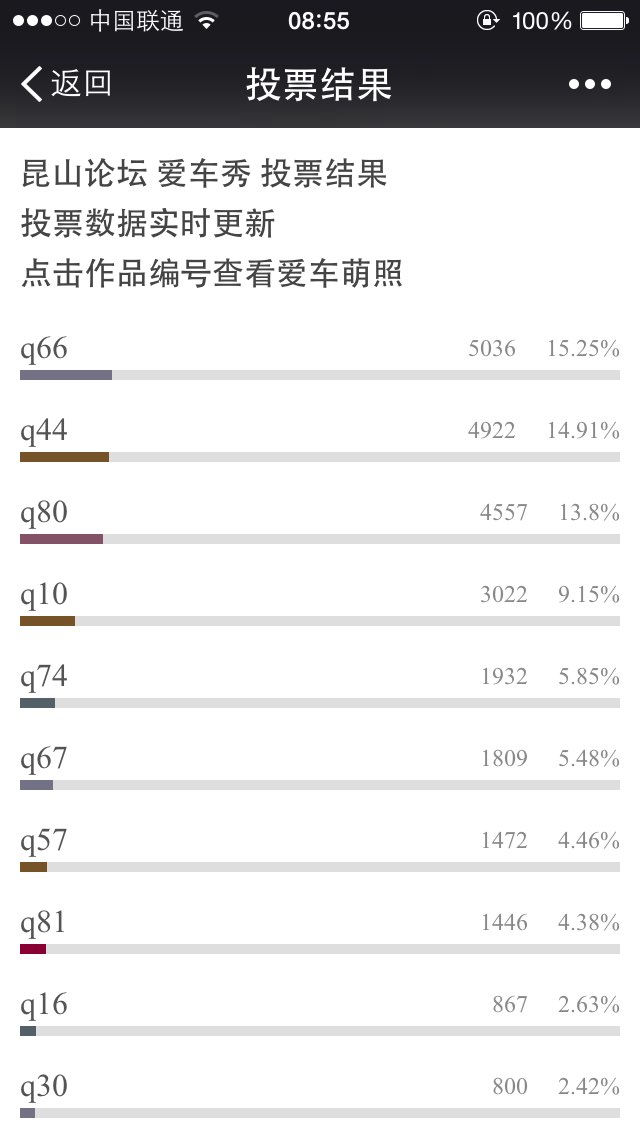View entry q67 photo
This screenshot has width=640, height=1136.
(44, 759)
